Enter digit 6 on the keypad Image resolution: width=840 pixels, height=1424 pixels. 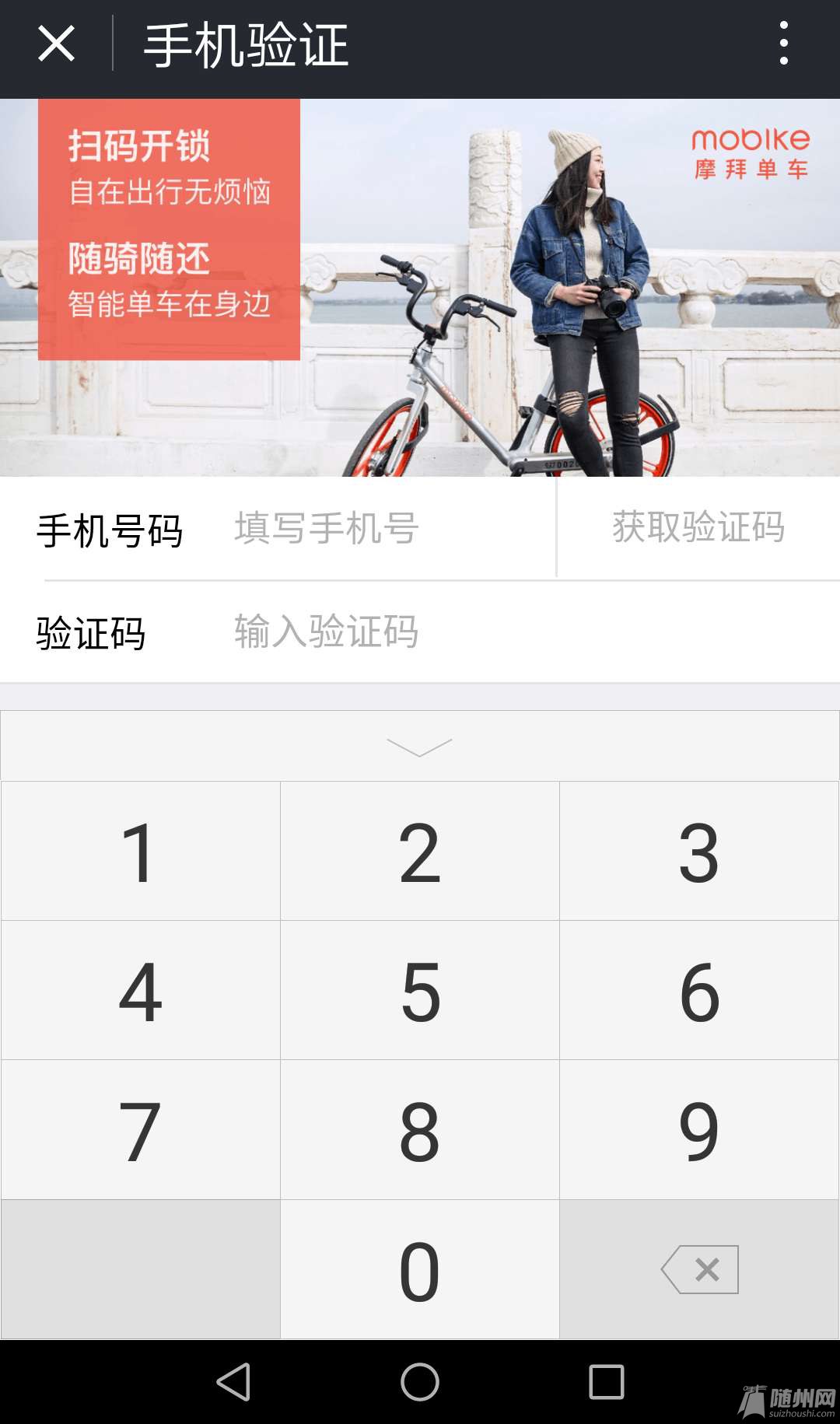(698, 991)
